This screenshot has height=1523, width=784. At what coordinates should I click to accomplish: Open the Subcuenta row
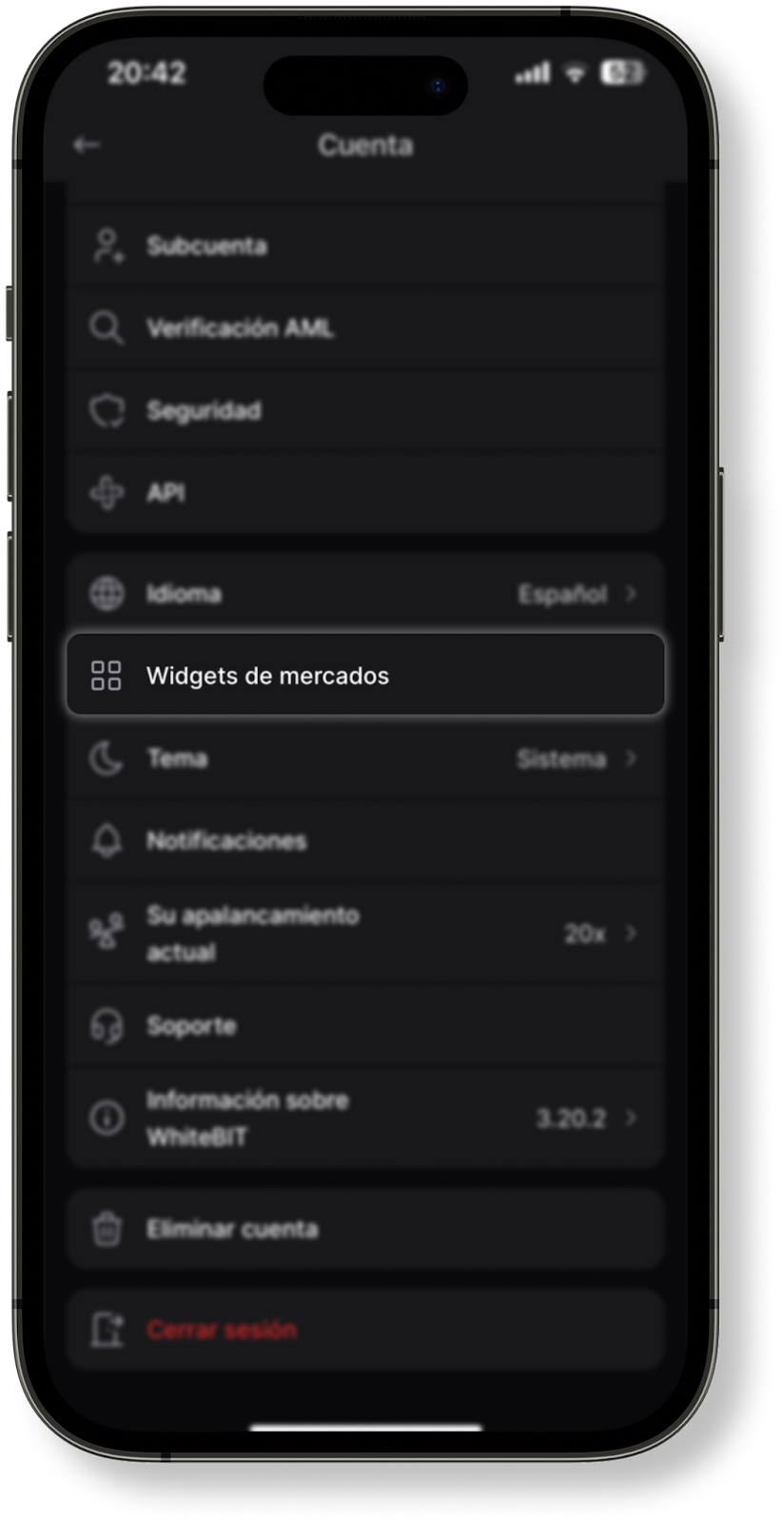point(364,246)
